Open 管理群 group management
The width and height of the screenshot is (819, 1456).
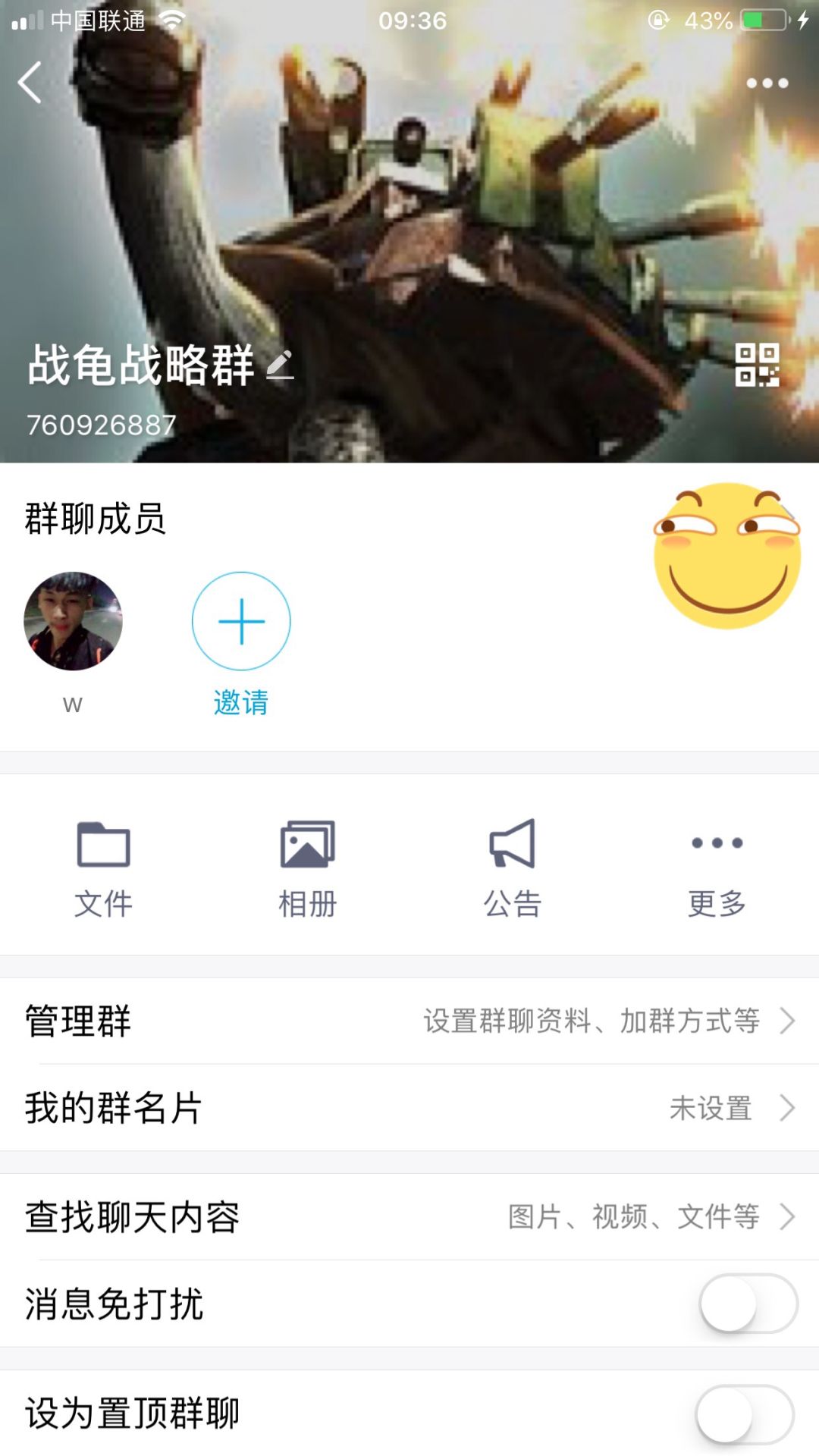pyautogui.click(x=409, y=1021)
